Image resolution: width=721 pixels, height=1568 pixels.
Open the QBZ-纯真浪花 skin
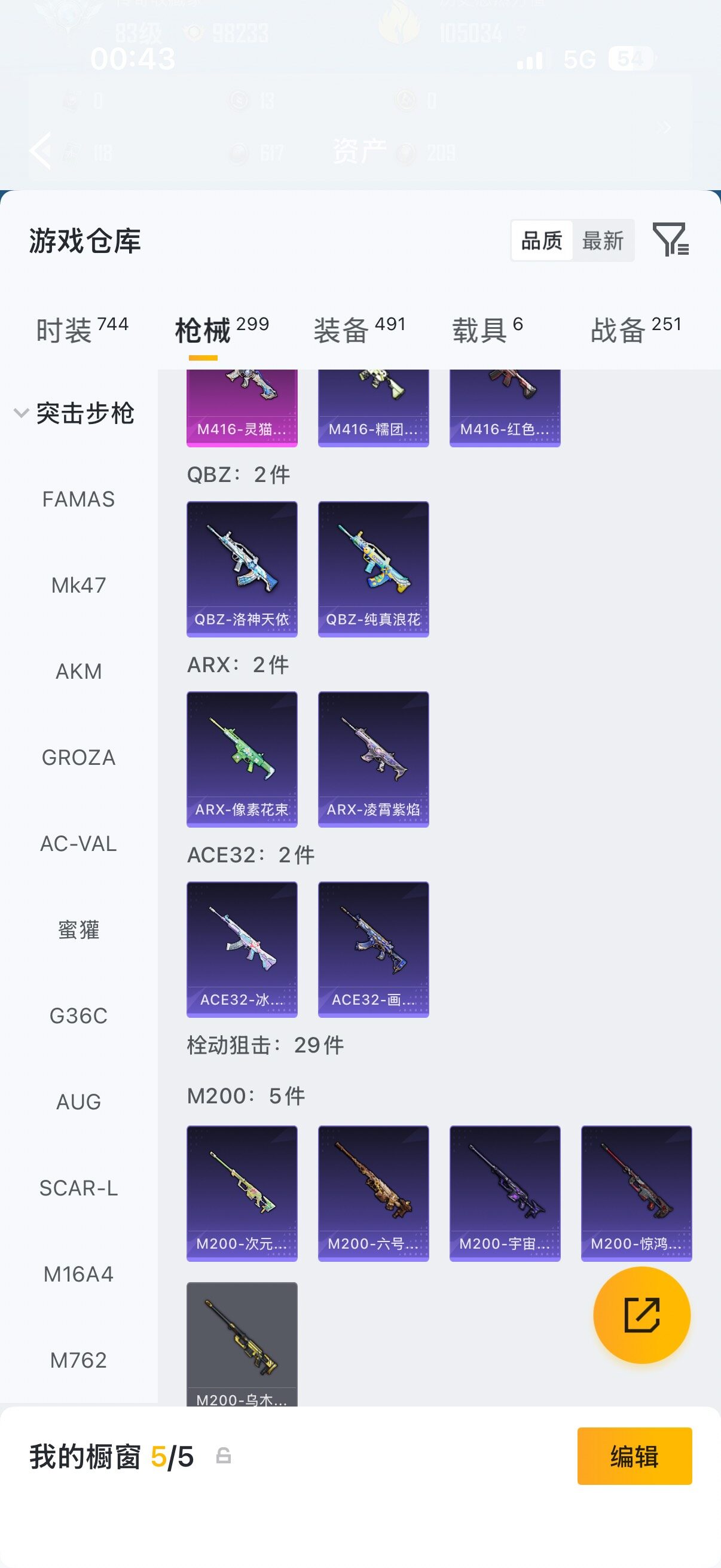[374, 569]
